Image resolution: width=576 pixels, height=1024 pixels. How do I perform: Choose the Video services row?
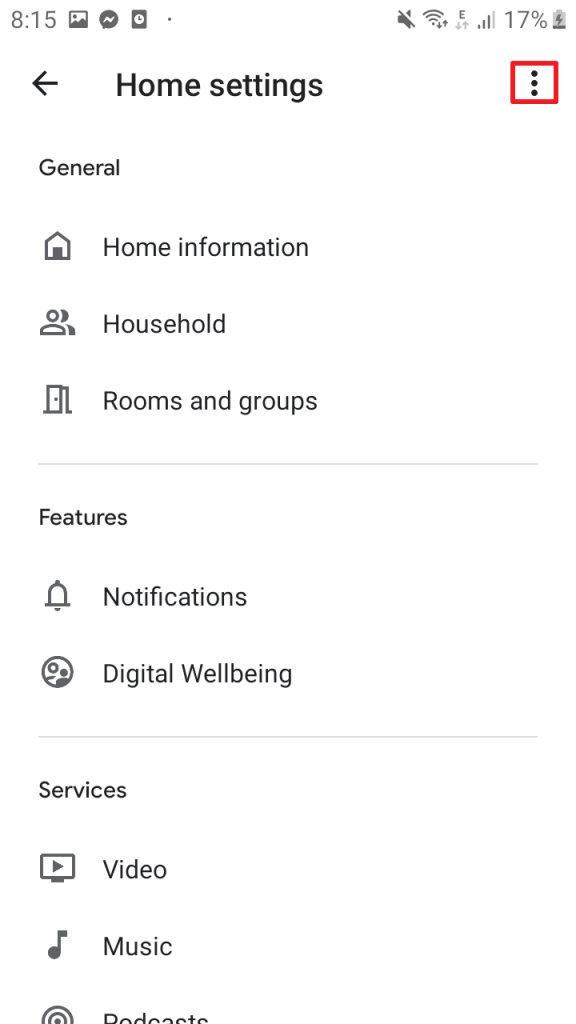[x=288, y=869]
